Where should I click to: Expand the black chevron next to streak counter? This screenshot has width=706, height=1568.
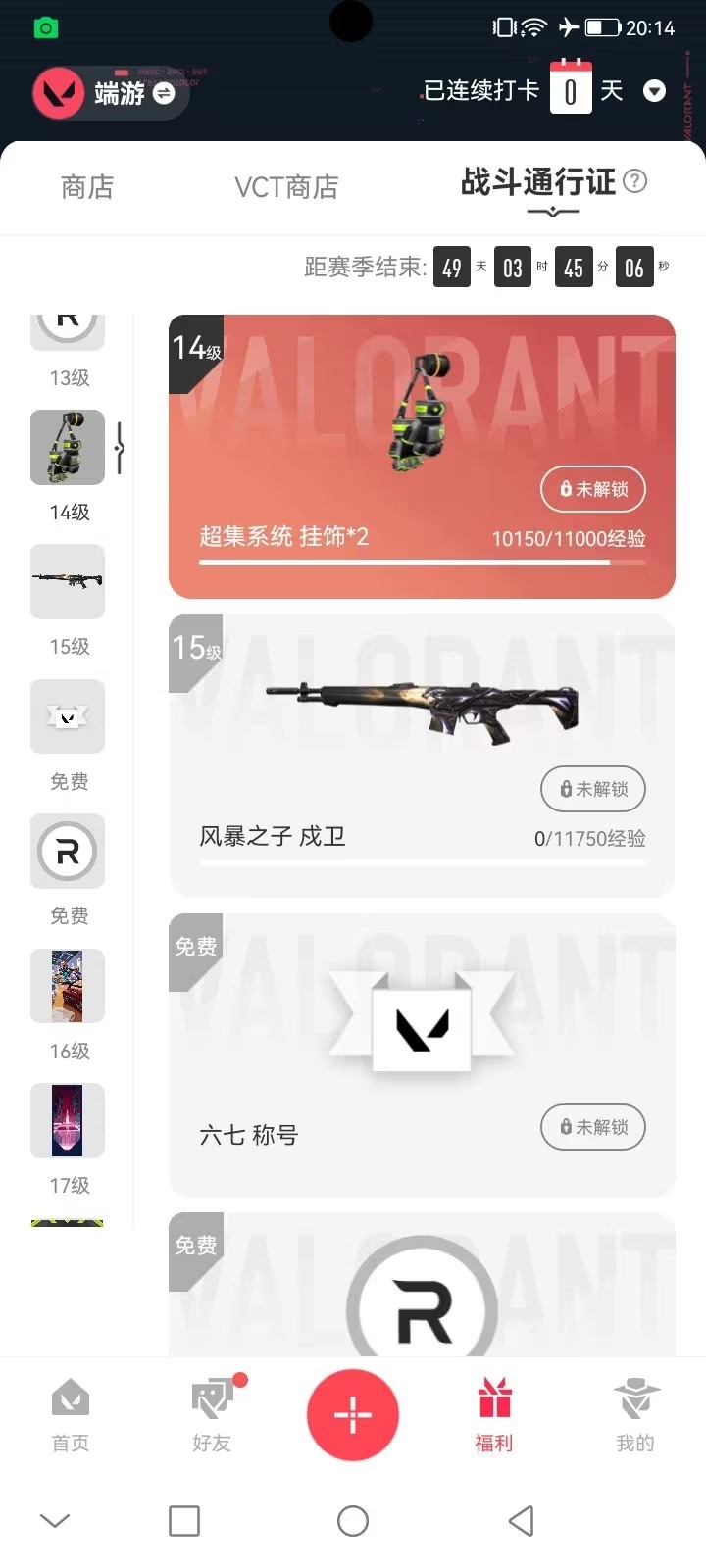pos(654,91)
